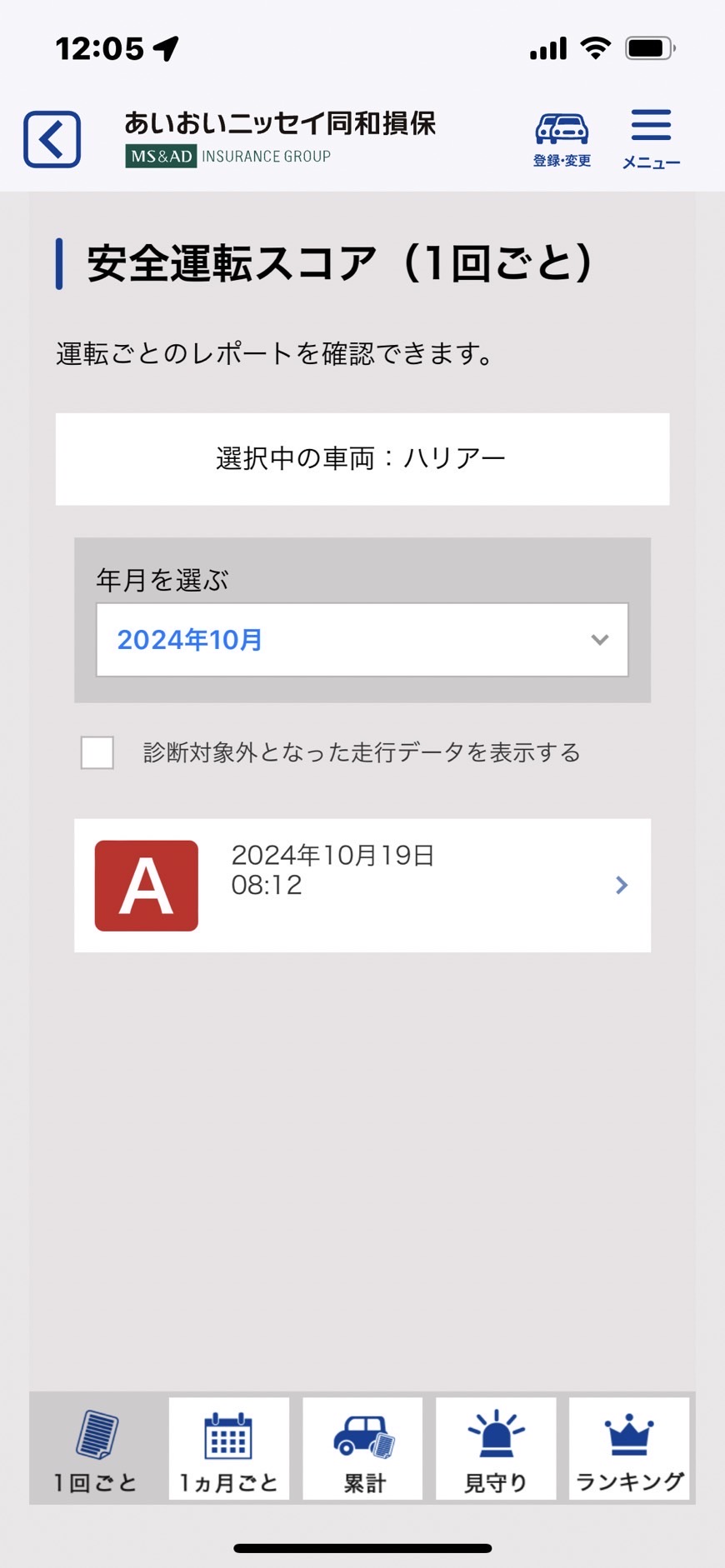This screenshot has height=1568, width=725.
Task: Open 登録・変更 vehicle registration
Action: 562,140
